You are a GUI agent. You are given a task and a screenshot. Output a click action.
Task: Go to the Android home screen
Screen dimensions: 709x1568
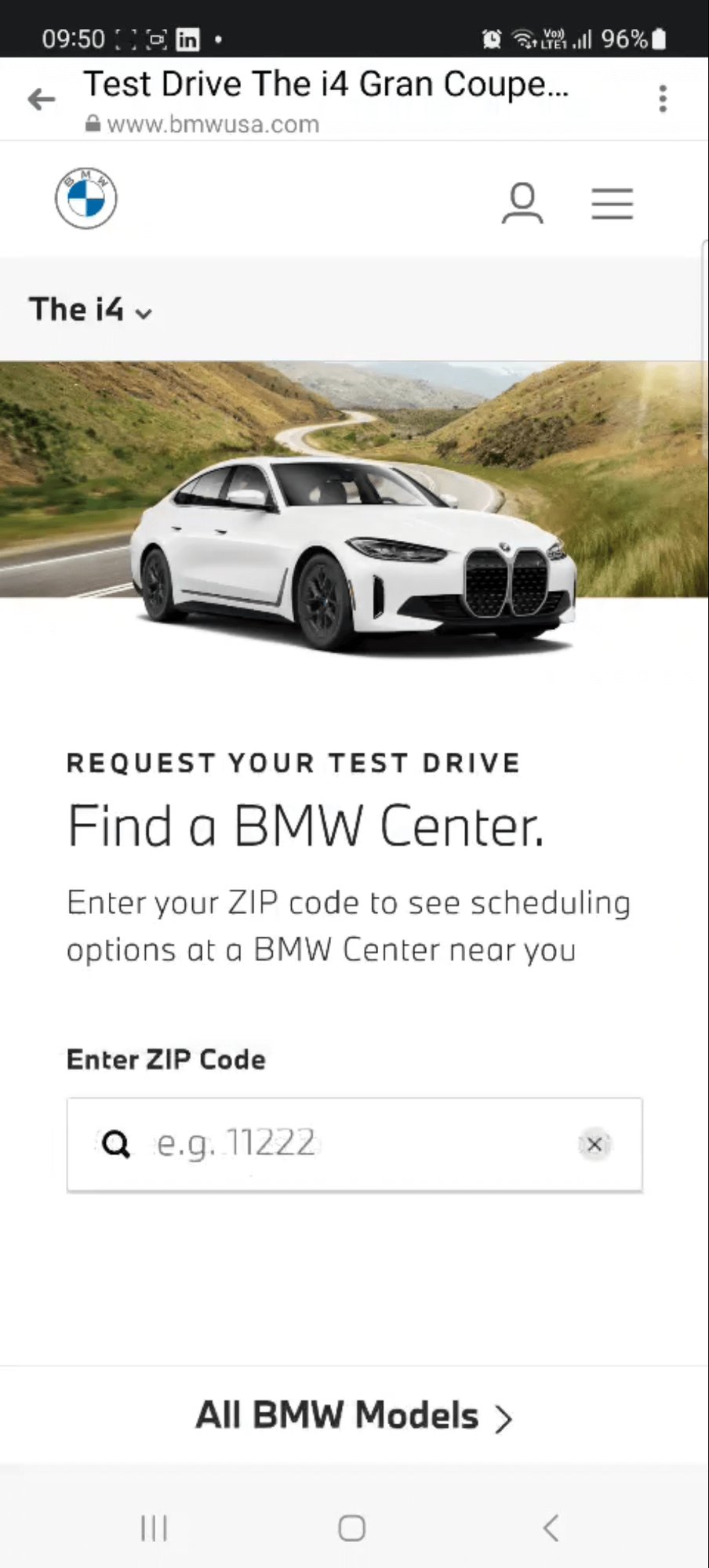click(x=351, y=1528)
